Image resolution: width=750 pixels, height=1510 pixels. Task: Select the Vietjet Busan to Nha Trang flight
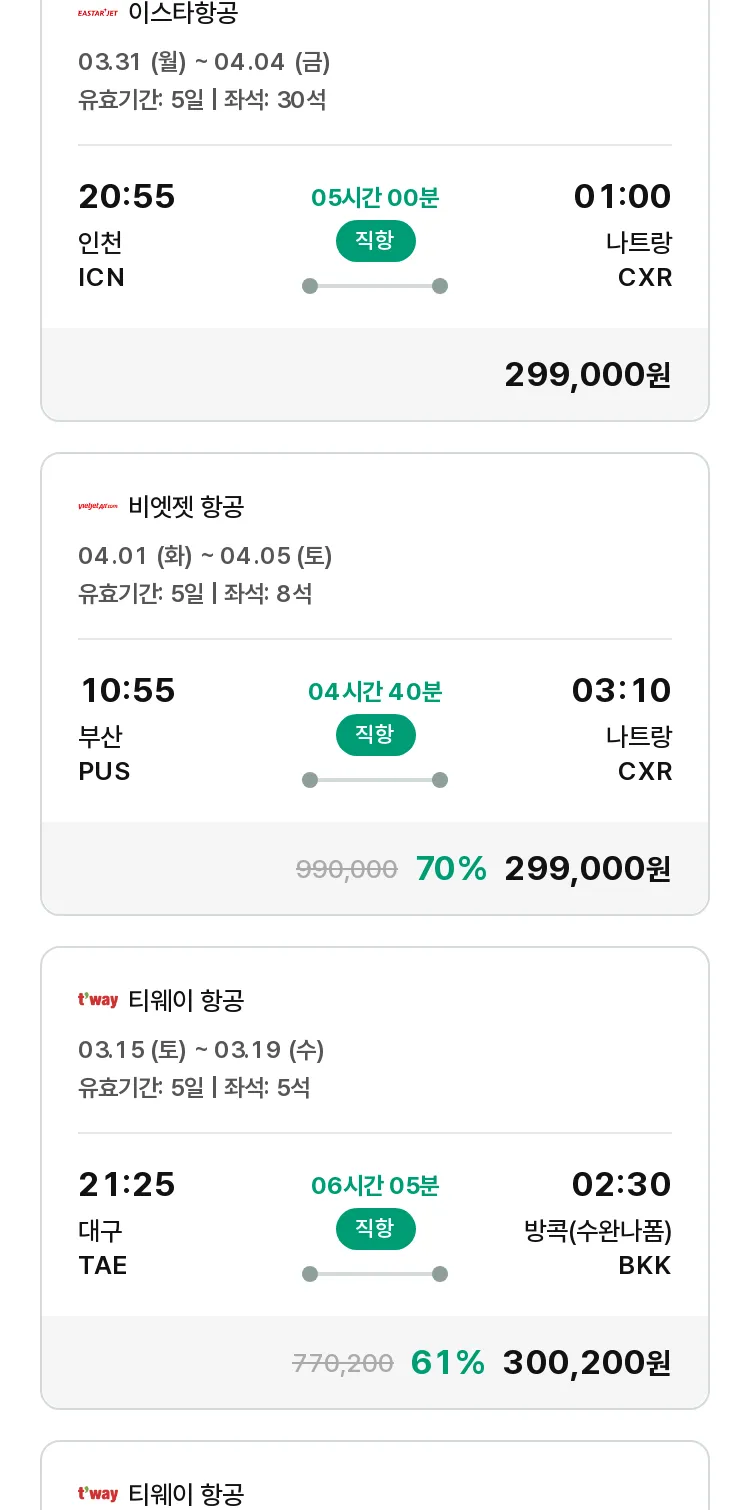point(375,684)
